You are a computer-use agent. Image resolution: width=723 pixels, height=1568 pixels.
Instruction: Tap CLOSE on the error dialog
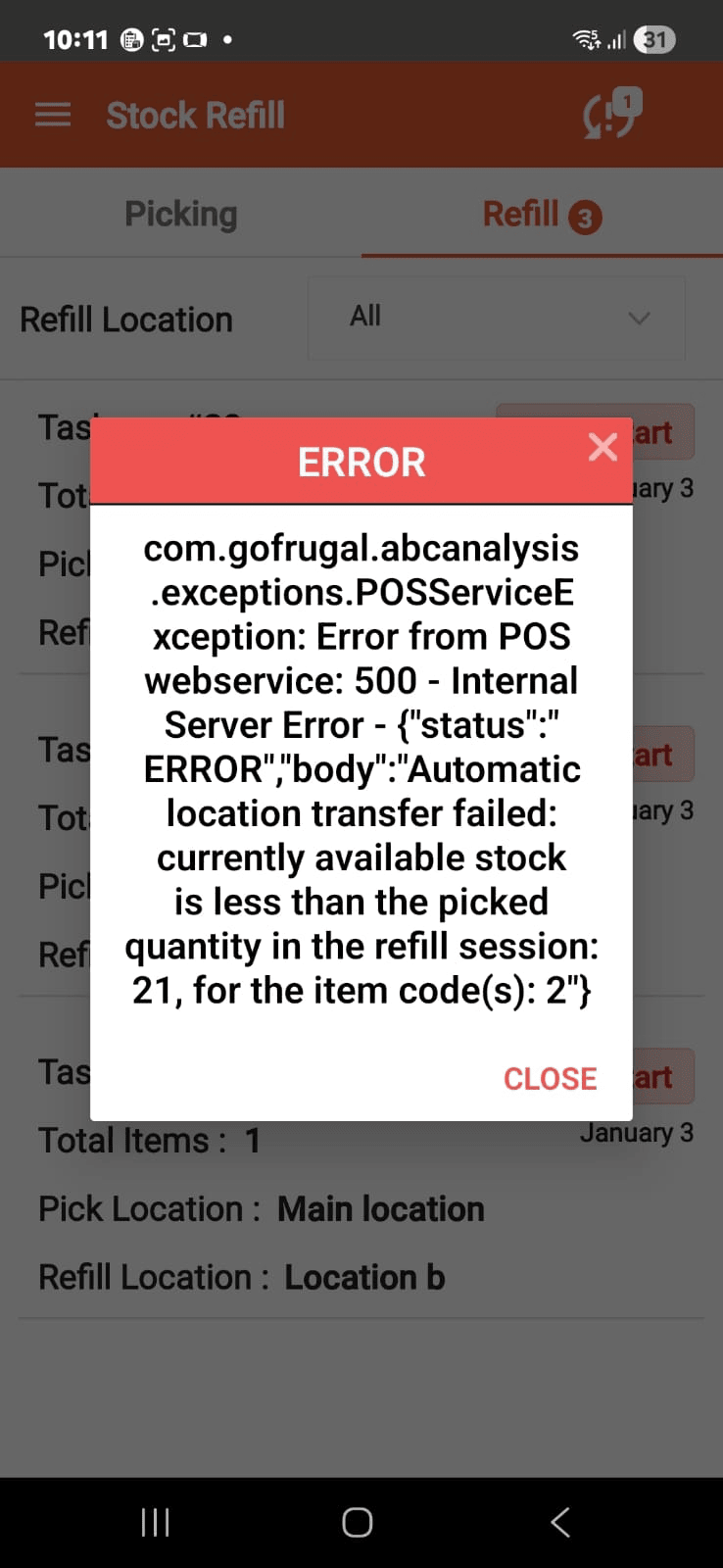(x=550, y=1078)
